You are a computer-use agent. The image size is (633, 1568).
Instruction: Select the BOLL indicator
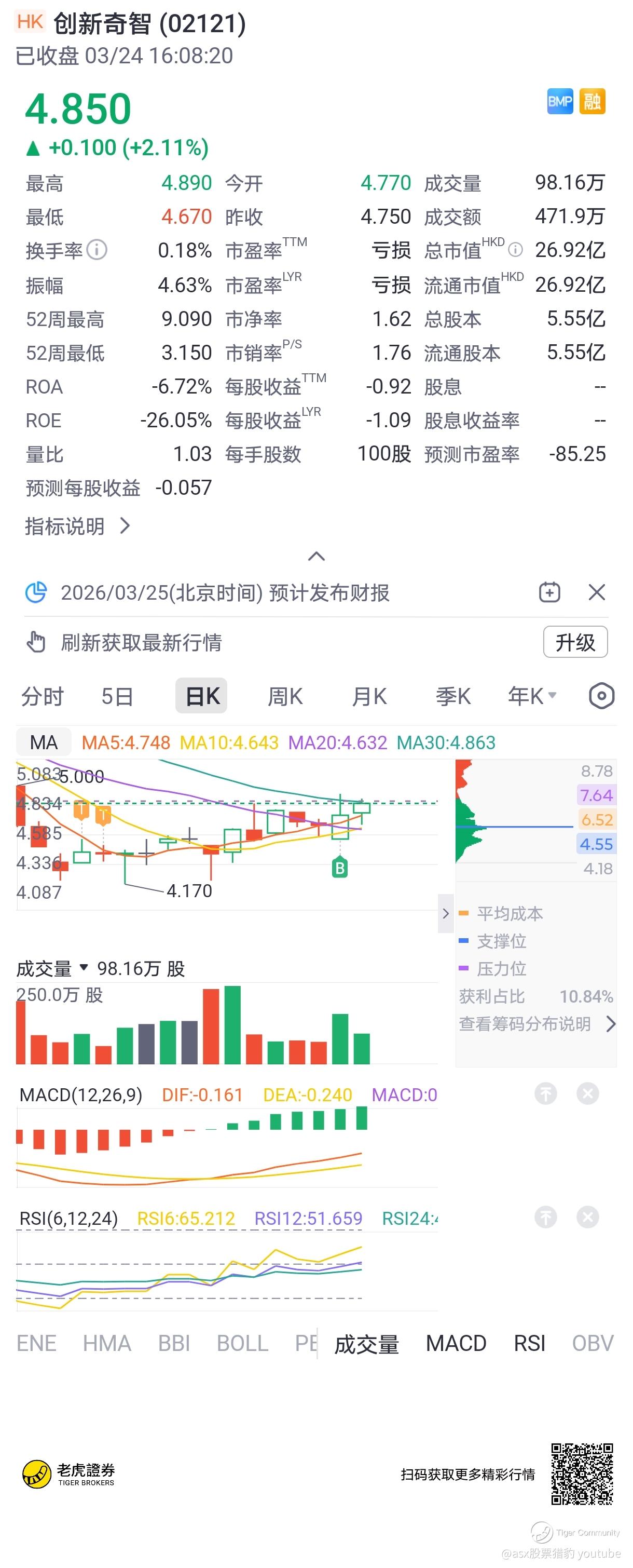pos(242,1343)
